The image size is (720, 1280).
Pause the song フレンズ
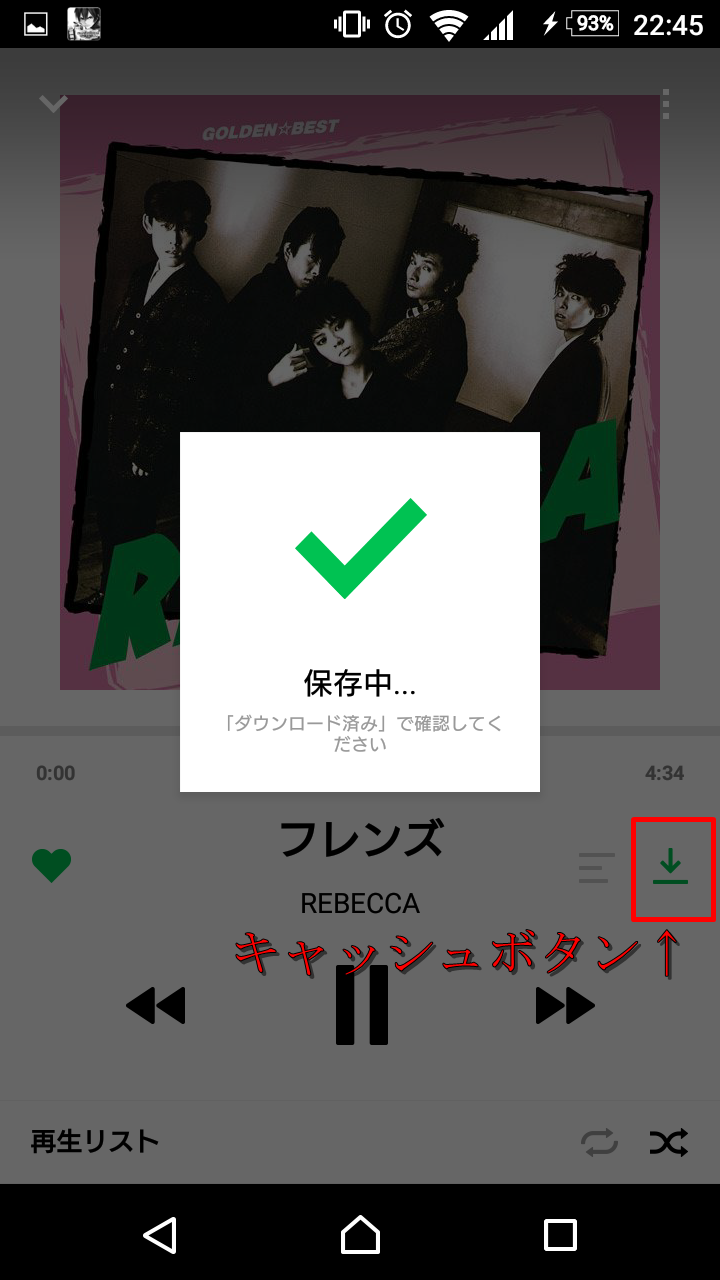(361, 1006)
